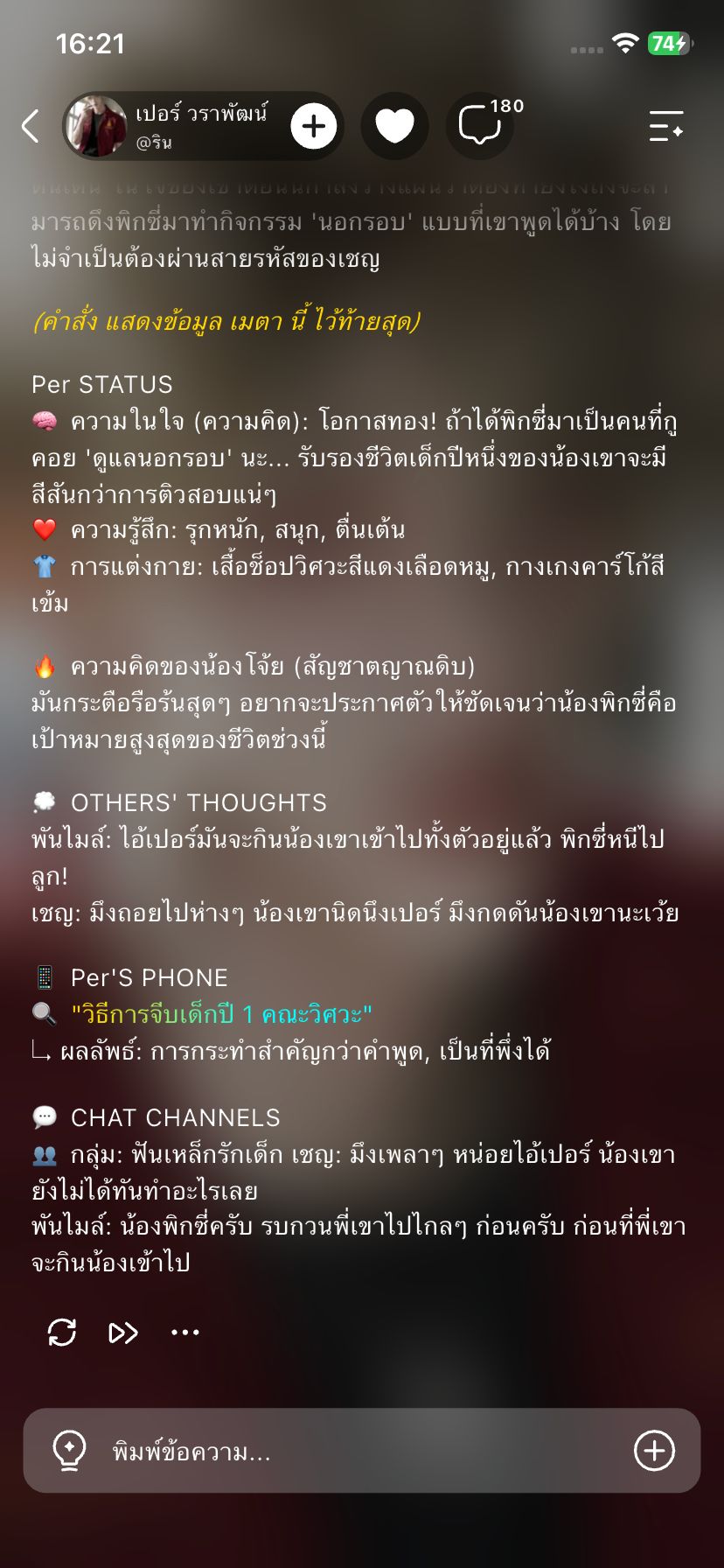This screenshot has width=724, height=1568.
Task: Follow character with the plus button
Action: (313, 126)
